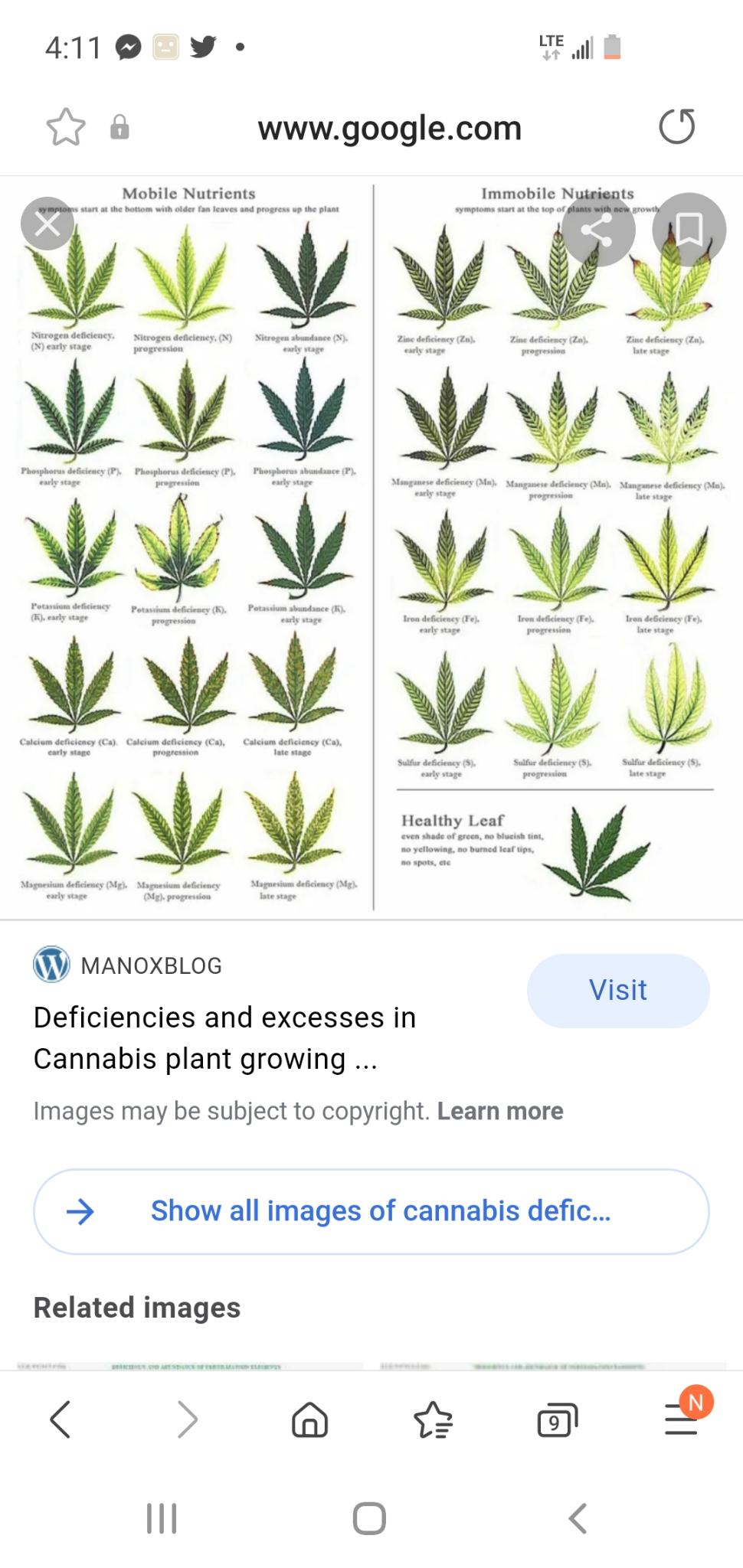Go back to the previous page in the browser

[61, 1420]
